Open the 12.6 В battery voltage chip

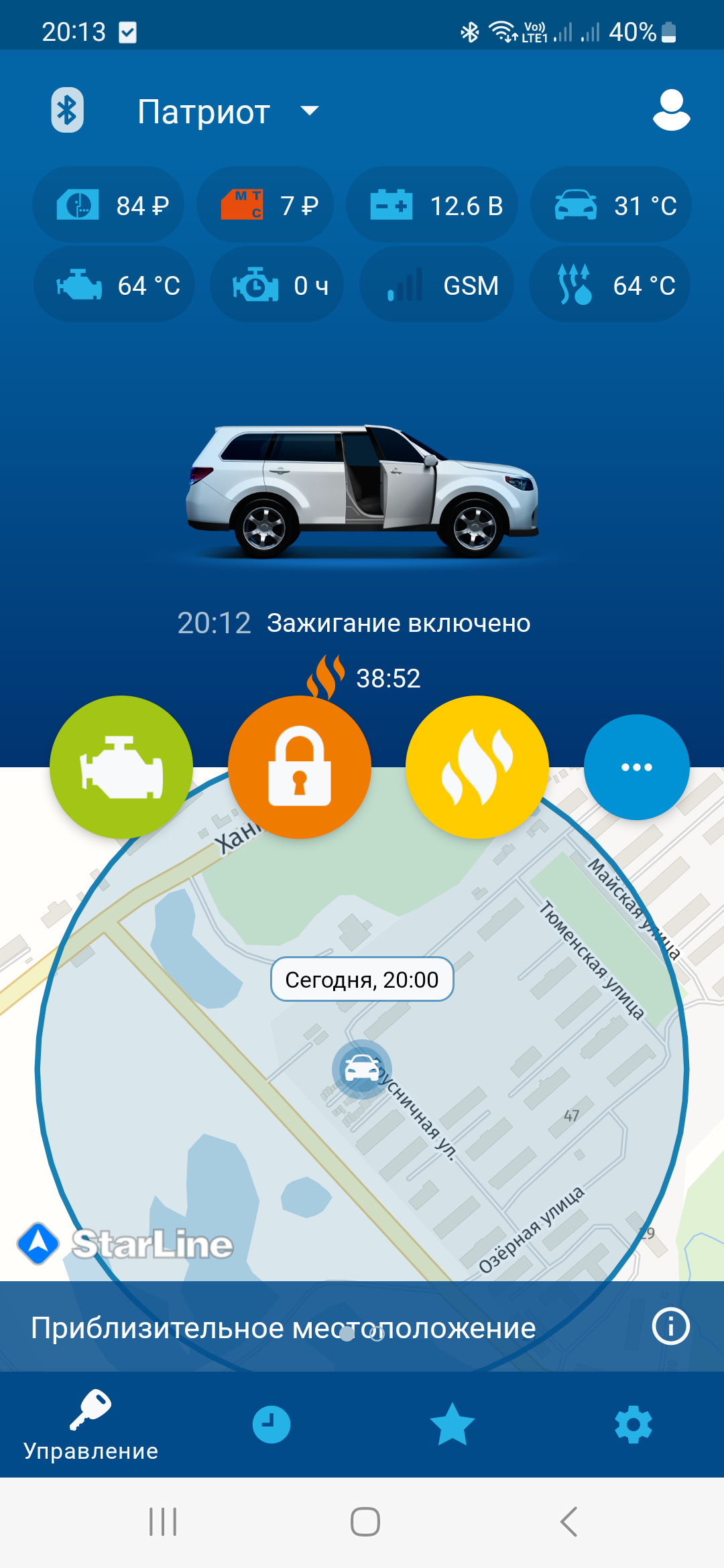[432, 205]
